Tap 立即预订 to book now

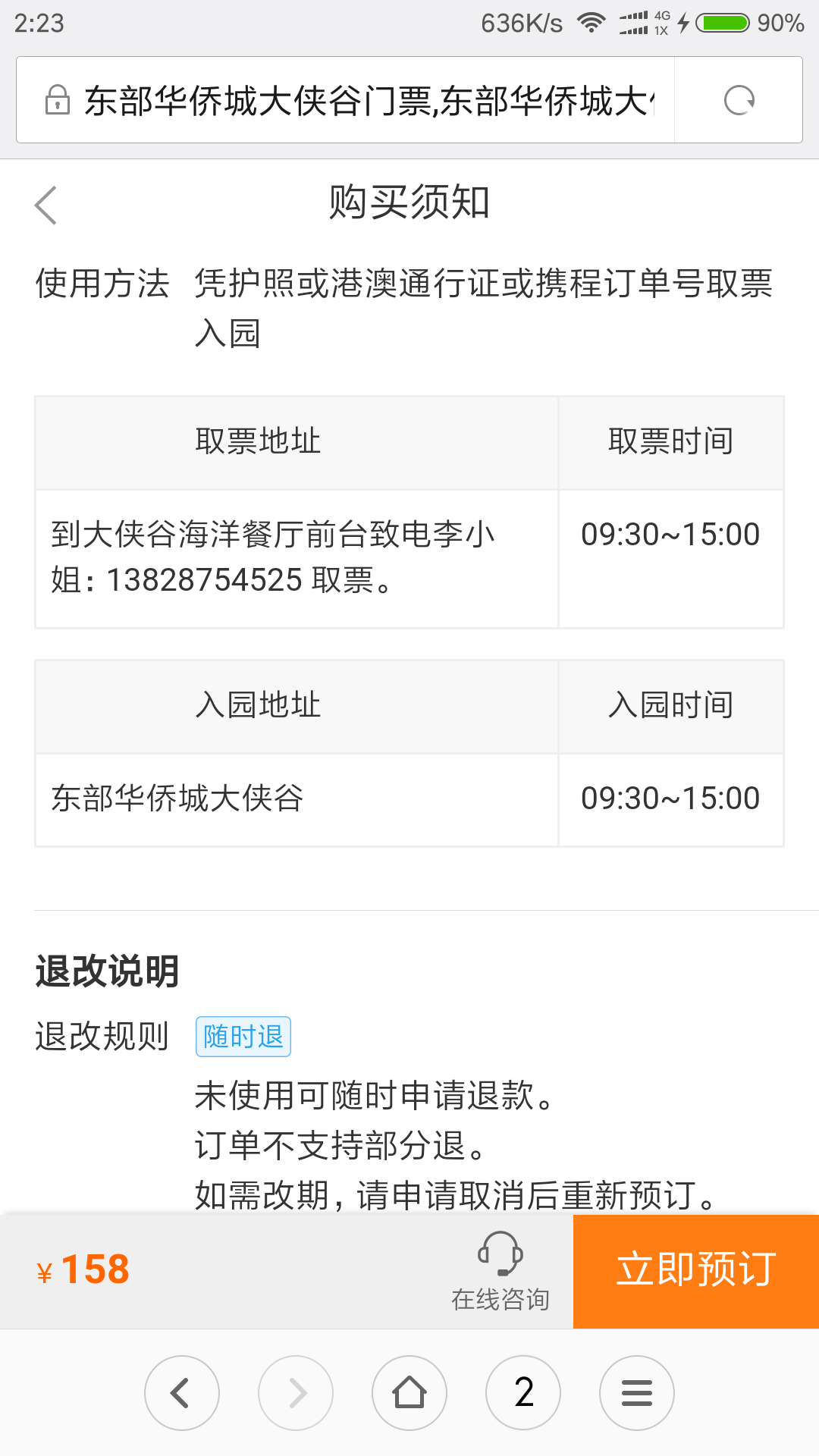(x=696, y=1271)
